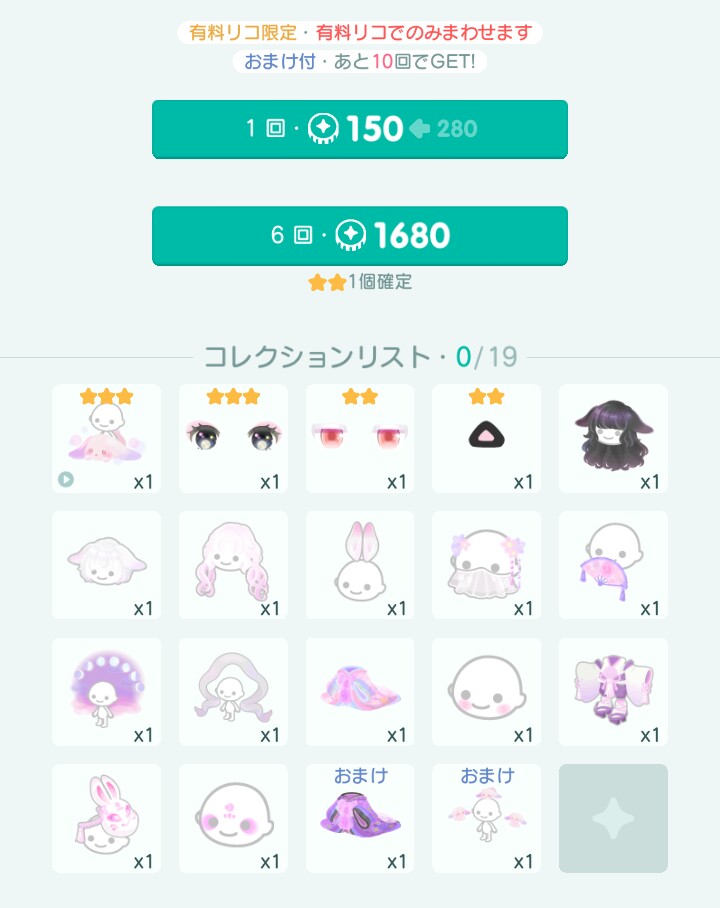View the purple kimono outfit item

tap(613, 692)
